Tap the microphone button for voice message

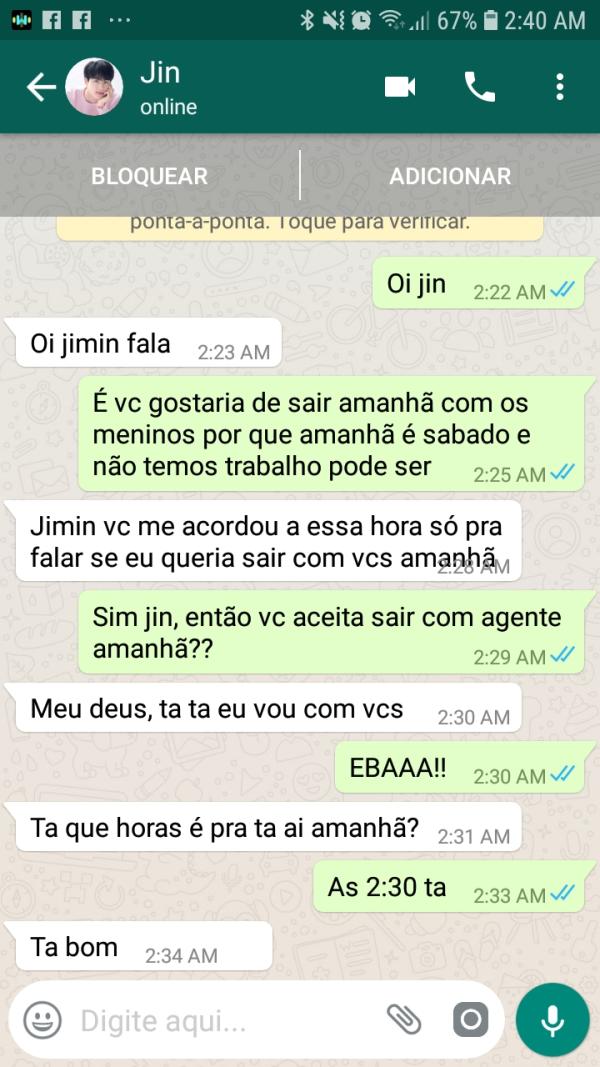click(x=552, y=1020)
